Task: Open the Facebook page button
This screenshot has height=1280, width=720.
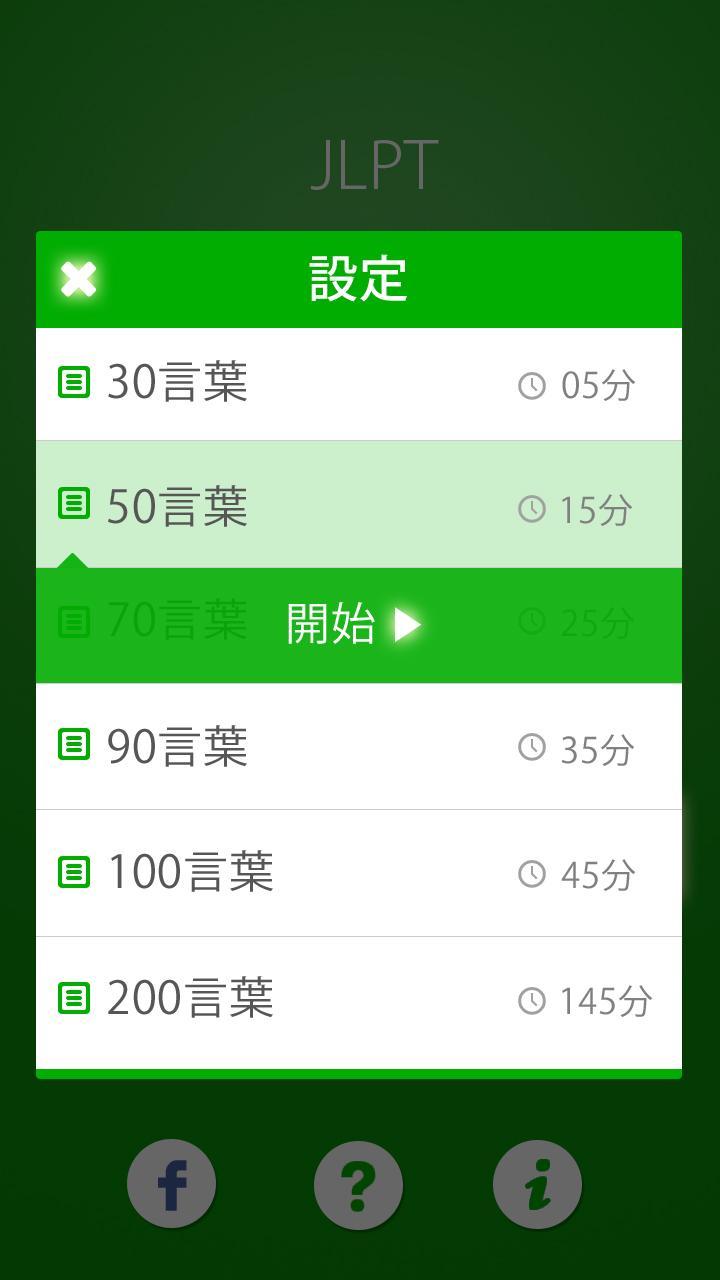Action: (172, 1185)
